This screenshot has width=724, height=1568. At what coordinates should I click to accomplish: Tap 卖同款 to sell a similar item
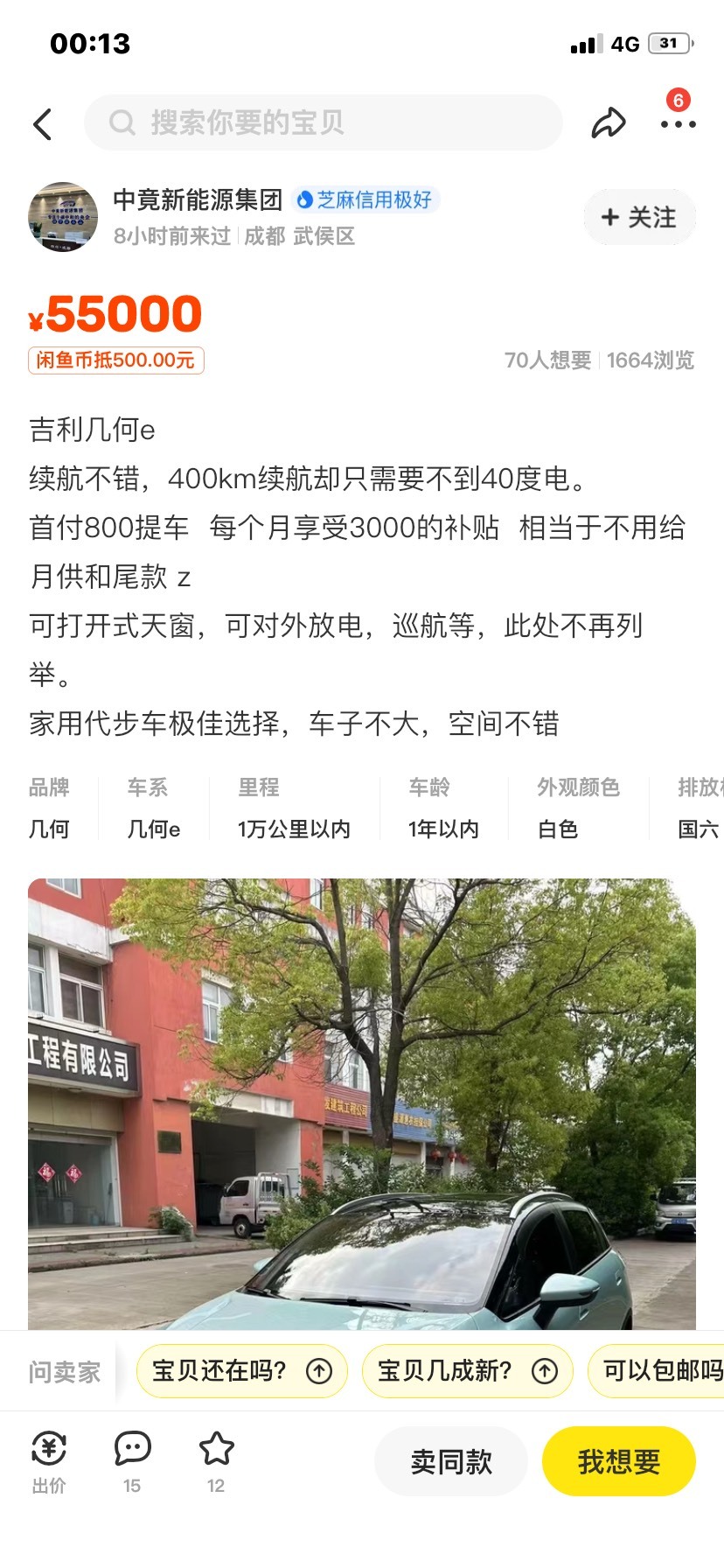pyautogui.click(x=451, y=1461)
